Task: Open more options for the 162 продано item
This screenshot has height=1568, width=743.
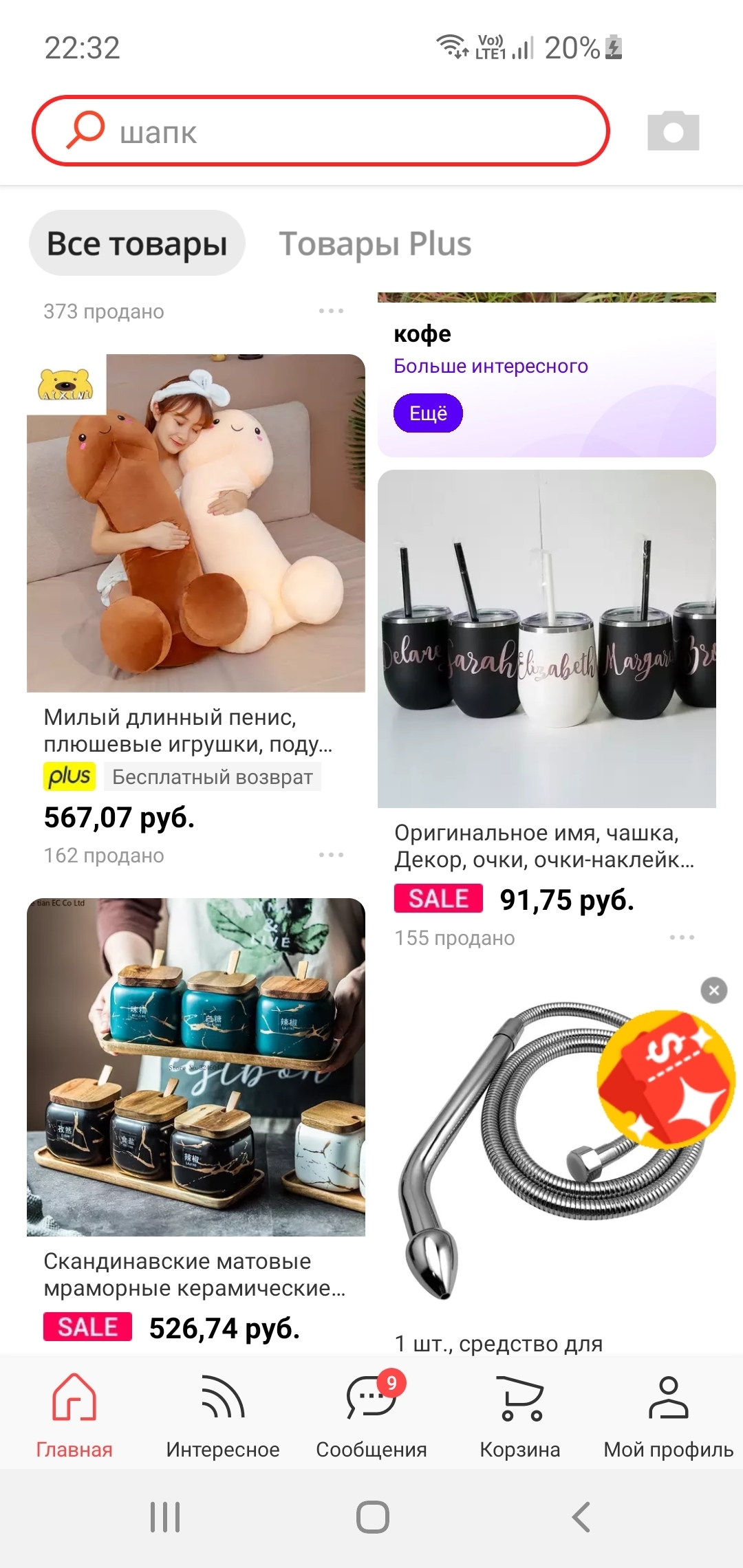Action: coord(331,855)
